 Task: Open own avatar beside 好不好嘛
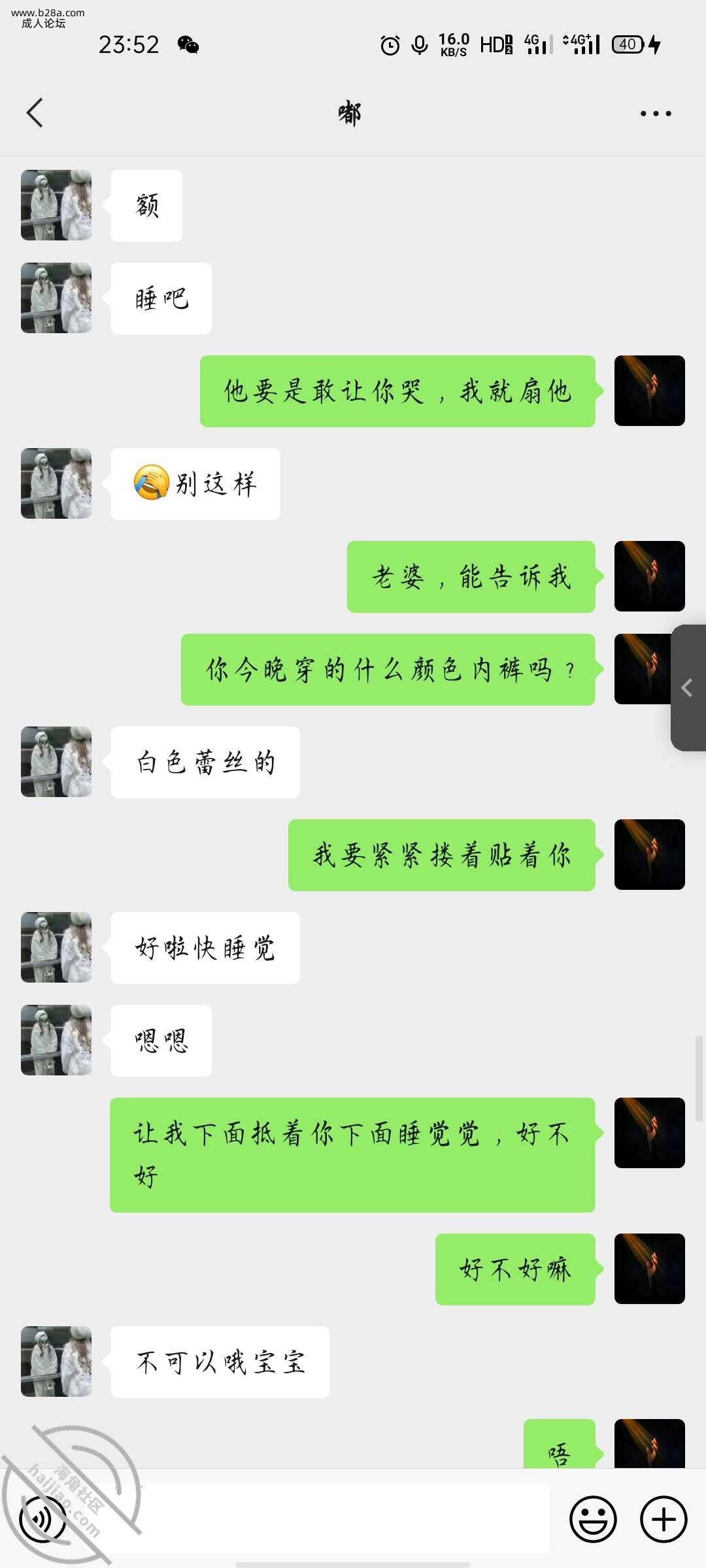tap(649, 1269)
